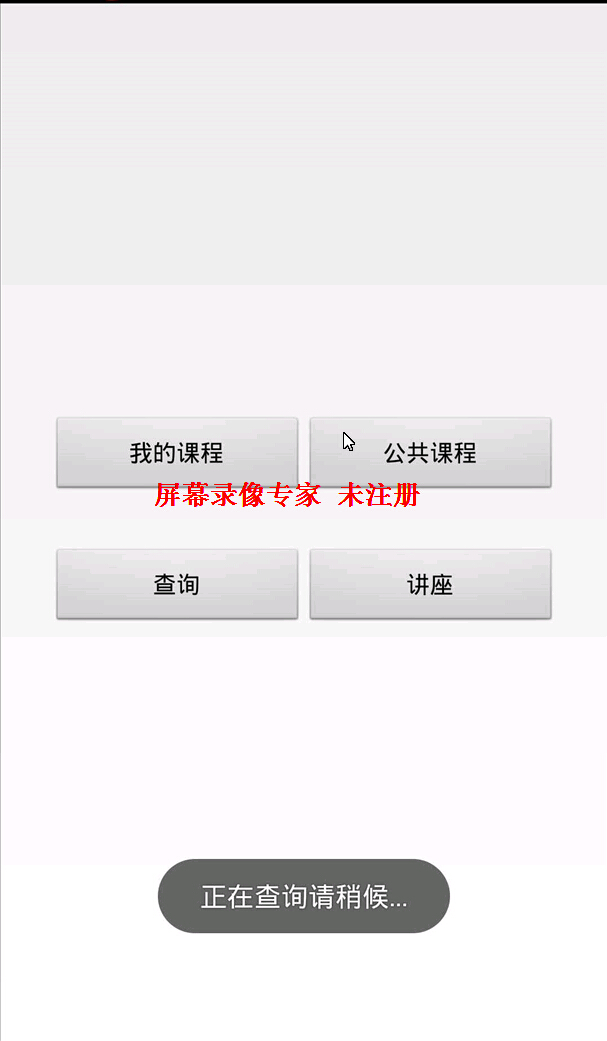Image resolution: width=607 pixels, height=1041 pixels.
Task: Open the 我的课程 button
Action: point(177,452)
